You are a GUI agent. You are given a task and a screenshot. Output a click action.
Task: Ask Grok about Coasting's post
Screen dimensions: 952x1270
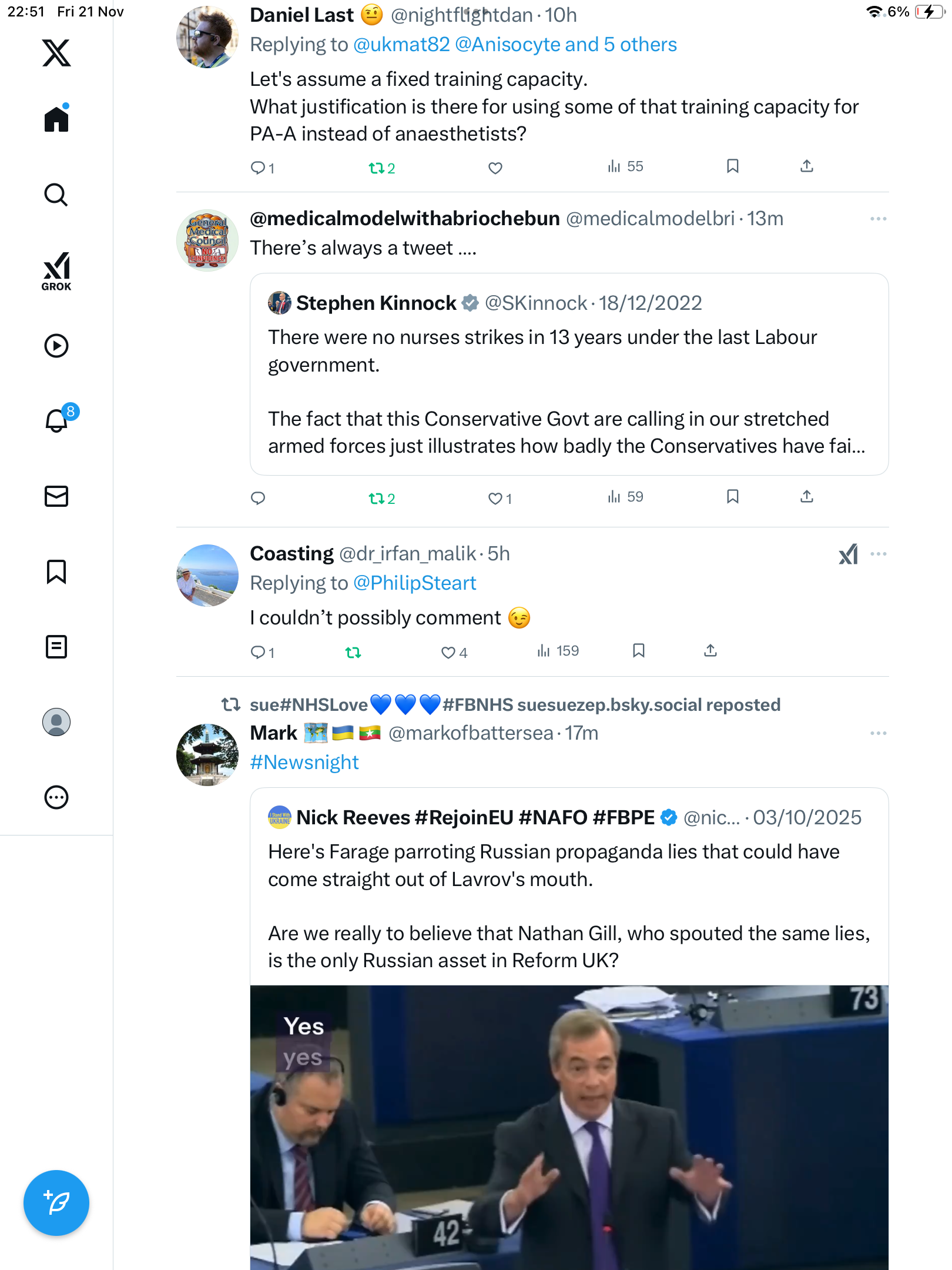[x=848, y=554]
